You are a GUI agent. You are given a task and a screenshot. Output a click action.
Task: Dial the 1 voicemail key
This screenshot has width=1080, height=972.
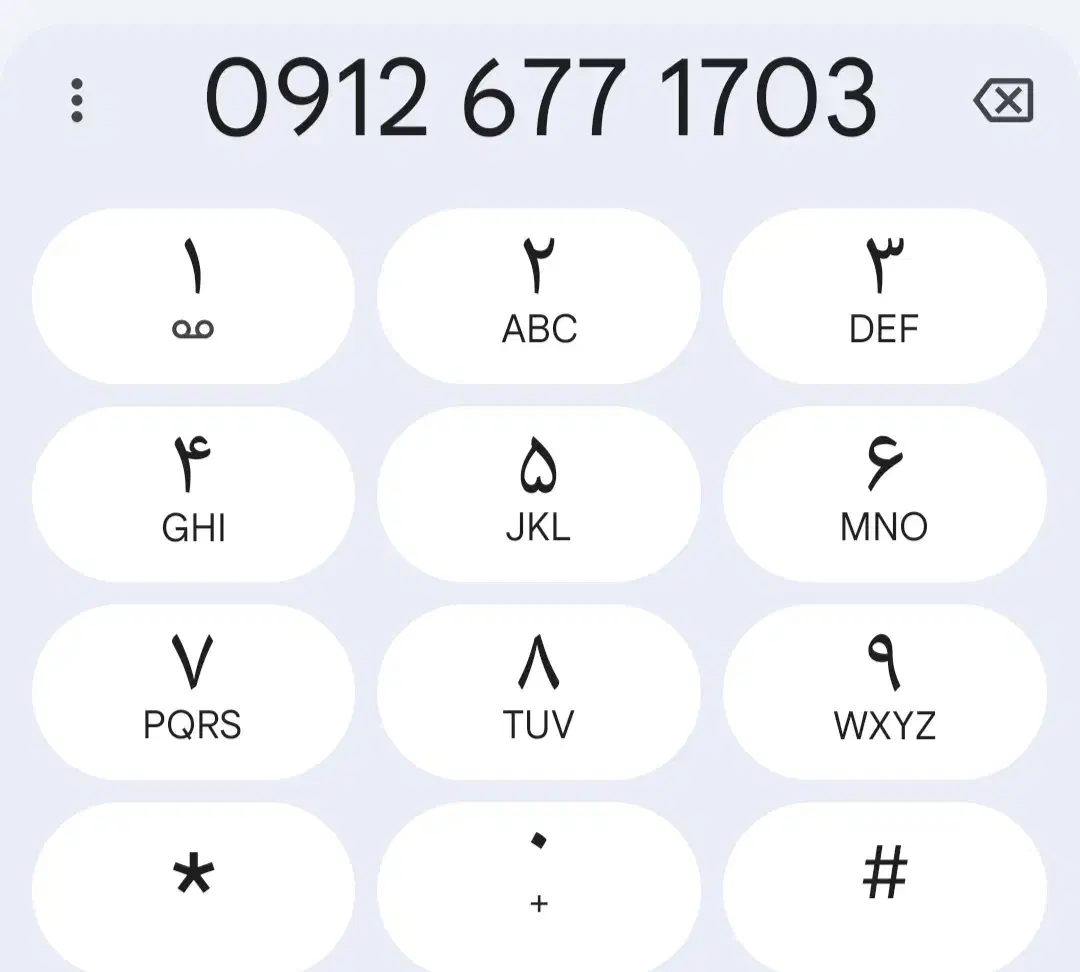(193, 295)
